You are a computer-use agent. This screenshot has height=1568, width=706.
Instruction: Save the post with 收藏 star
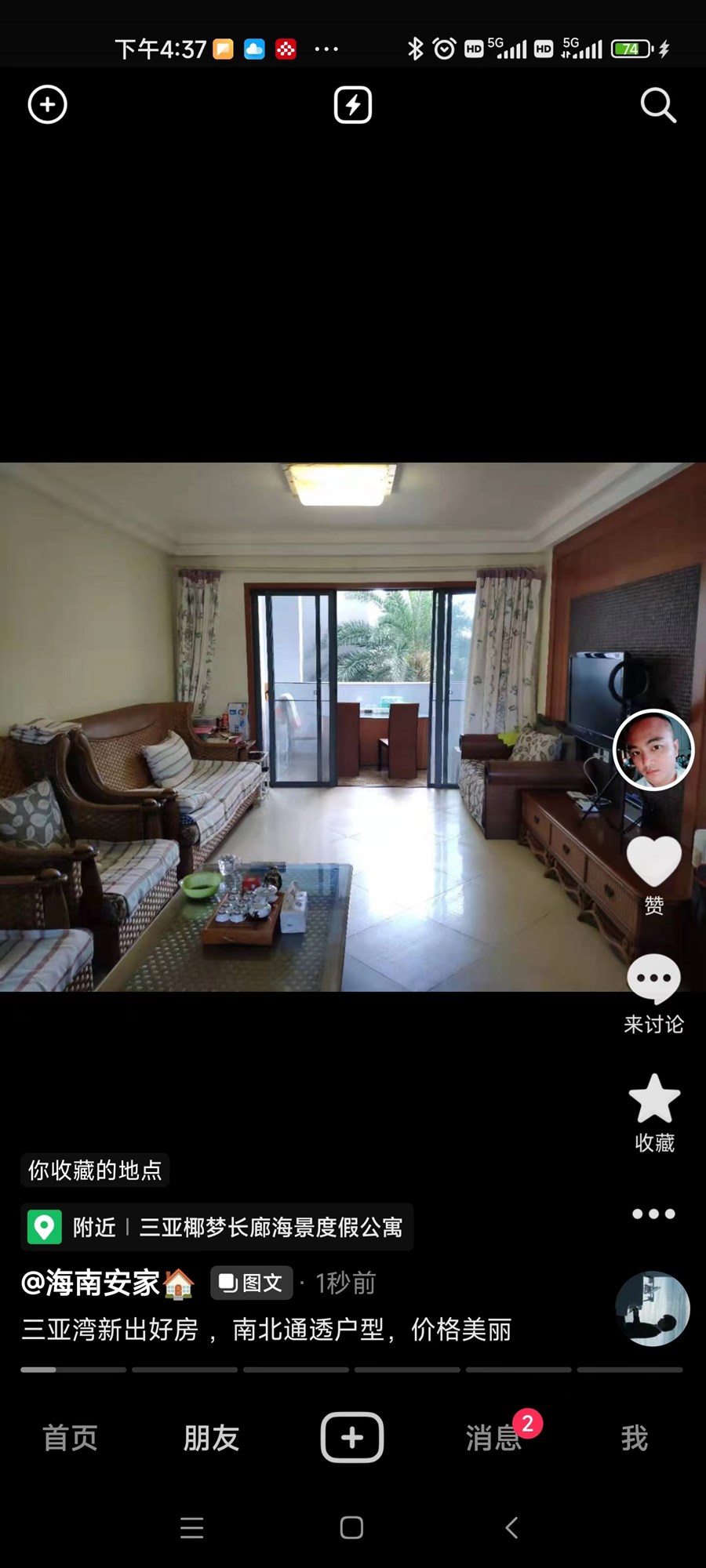pos(654,1100)
